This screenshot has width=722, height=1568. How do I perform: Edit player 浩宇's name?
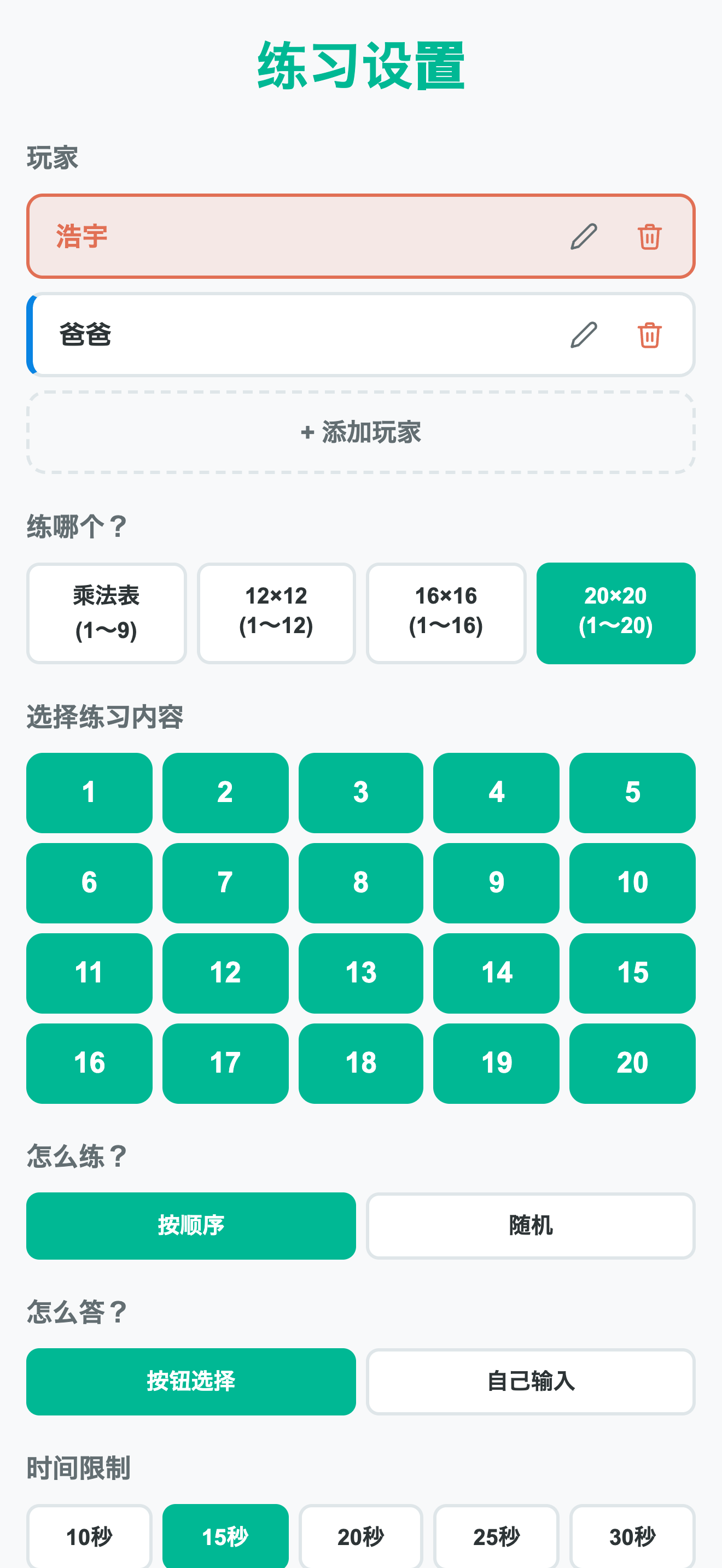coord(583,237)
